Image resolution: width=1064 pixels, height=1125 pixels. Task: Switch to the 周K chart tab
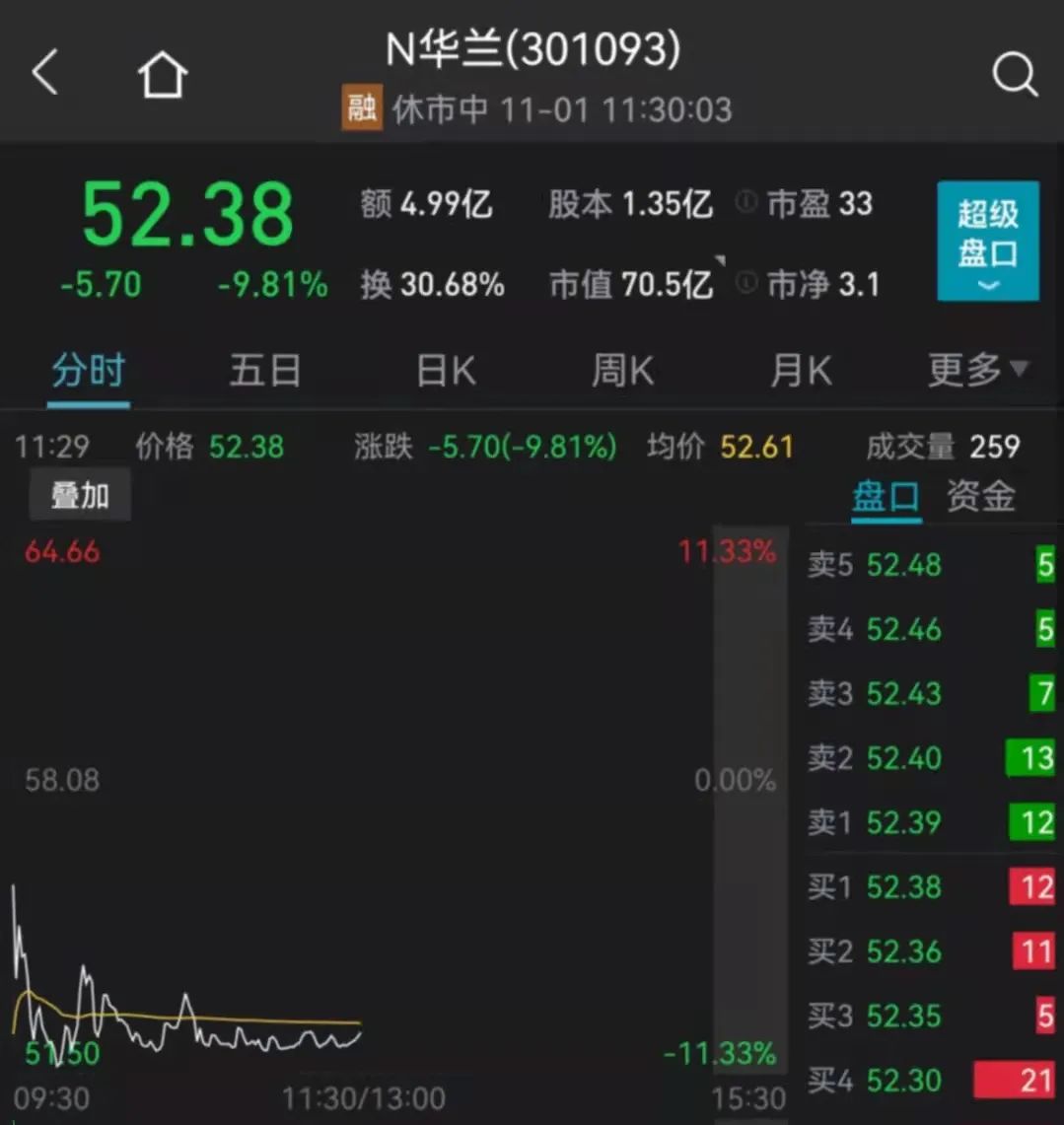tap(622, 372)
